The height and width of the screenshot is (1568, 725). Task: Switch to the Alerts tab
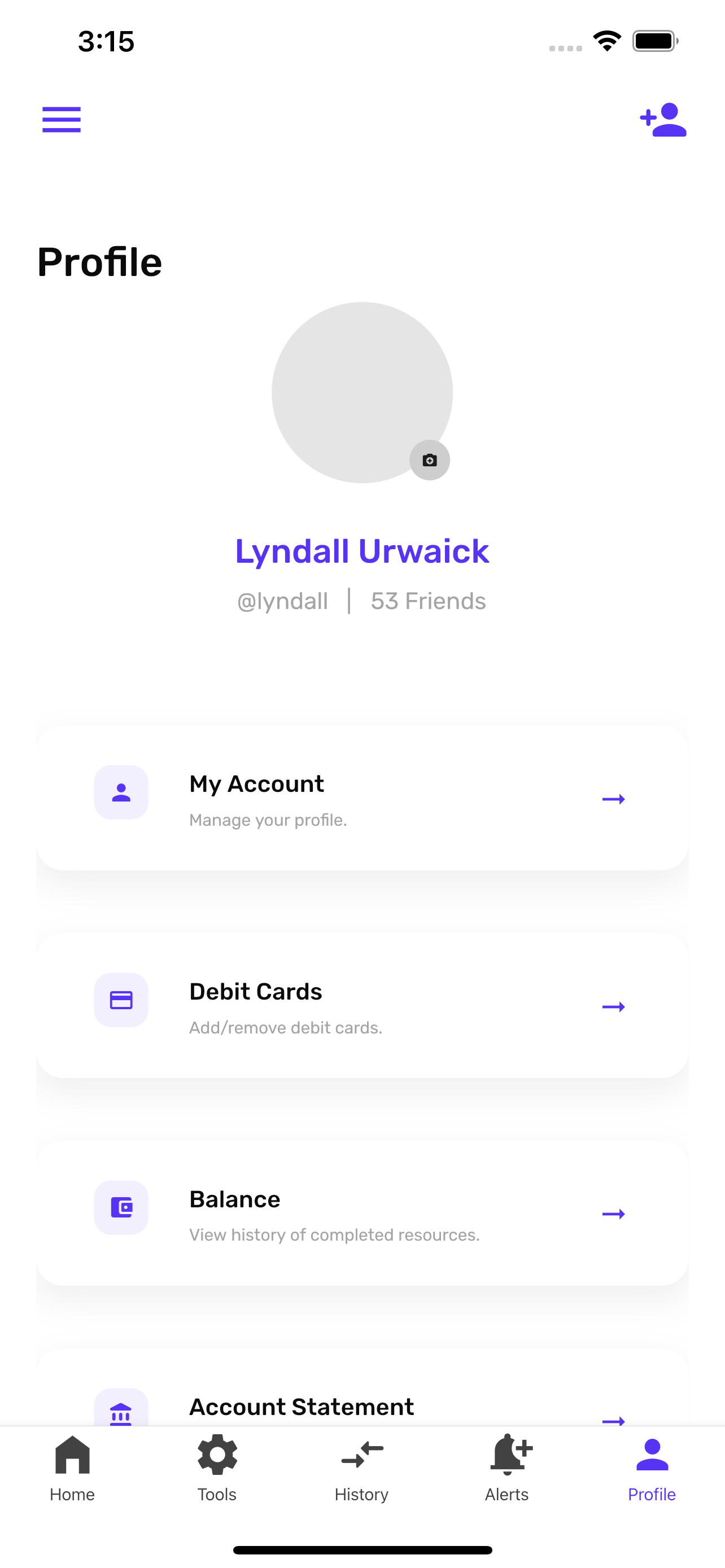[x=508, y=1468]
